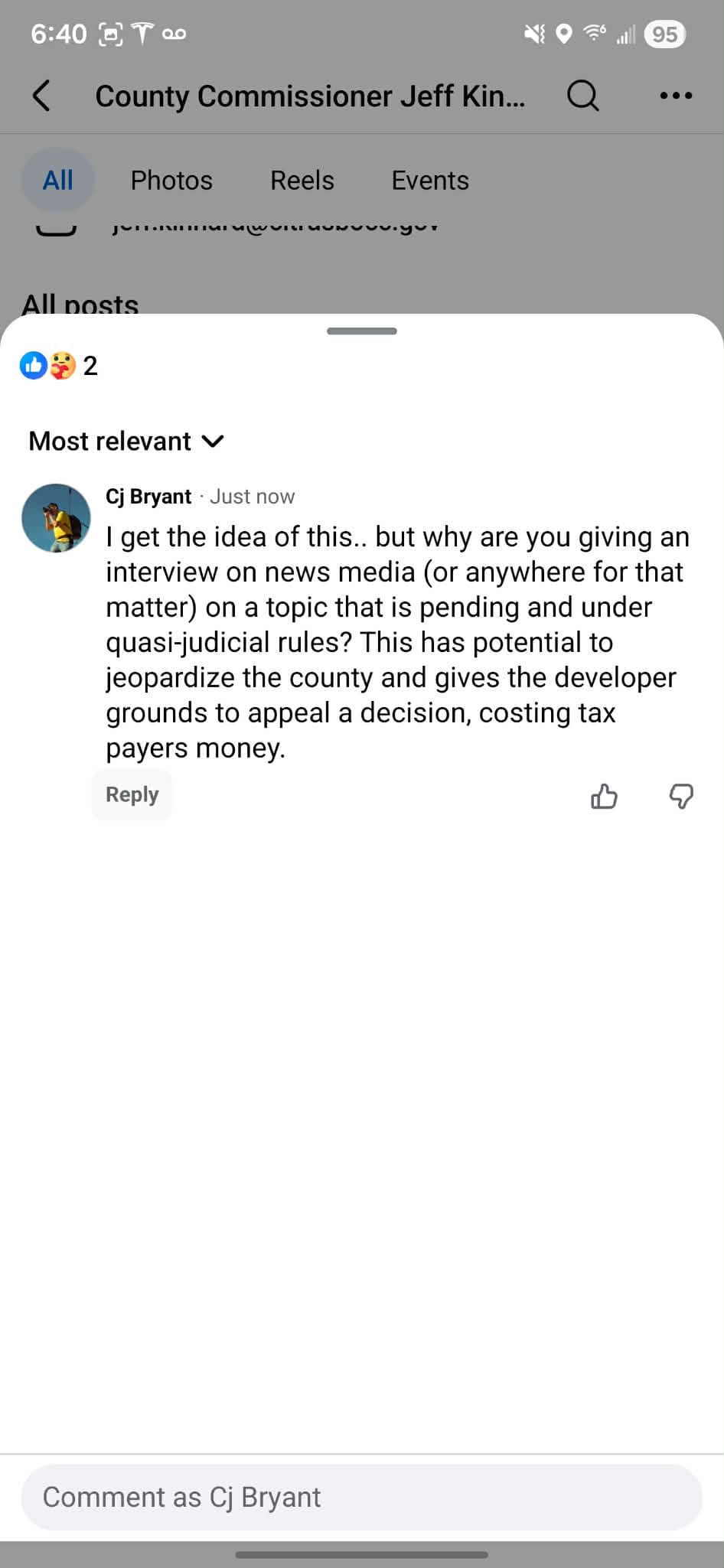Search within this page
Image resolution: width=724 pixels, height=1568 pixels.
pos(582,96)
